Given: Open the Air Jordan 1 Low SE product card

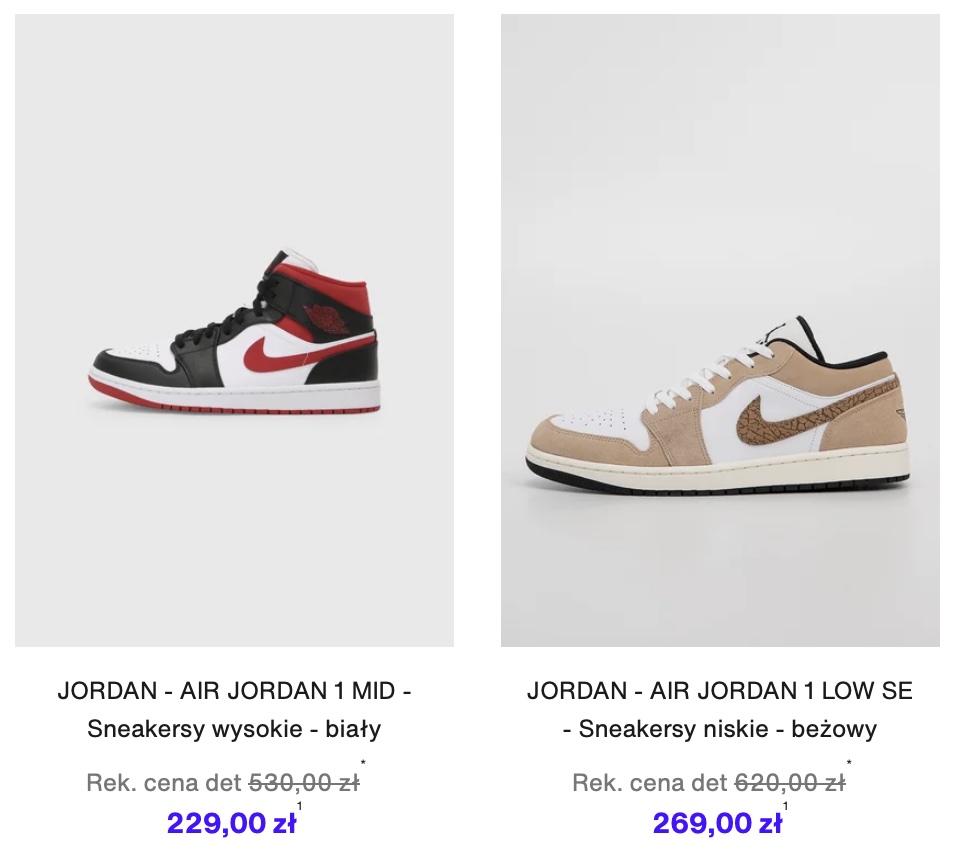Looking at the screenshot, I should pos(720,330).
